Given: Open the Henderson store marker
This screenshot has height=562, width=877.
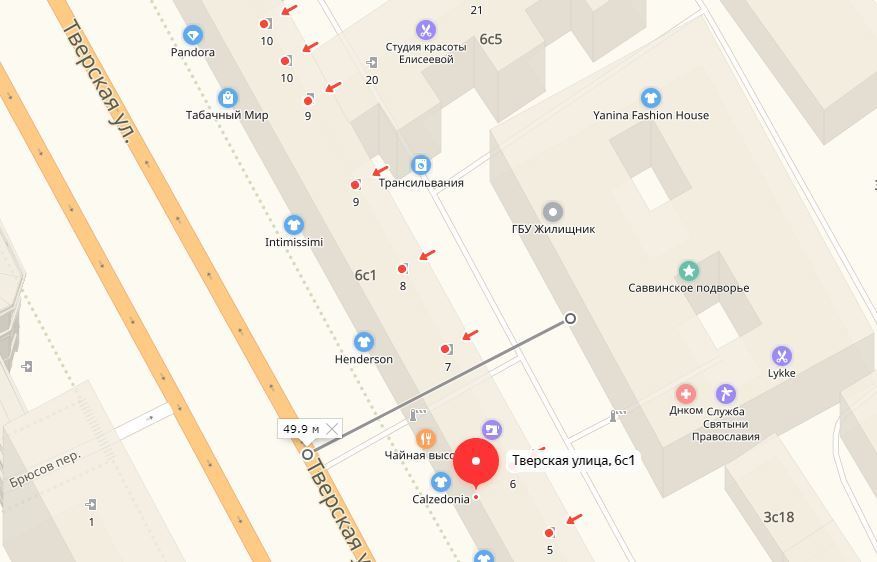Looking at the screenshot, I should pyautogui.click(x=364, y=342).
